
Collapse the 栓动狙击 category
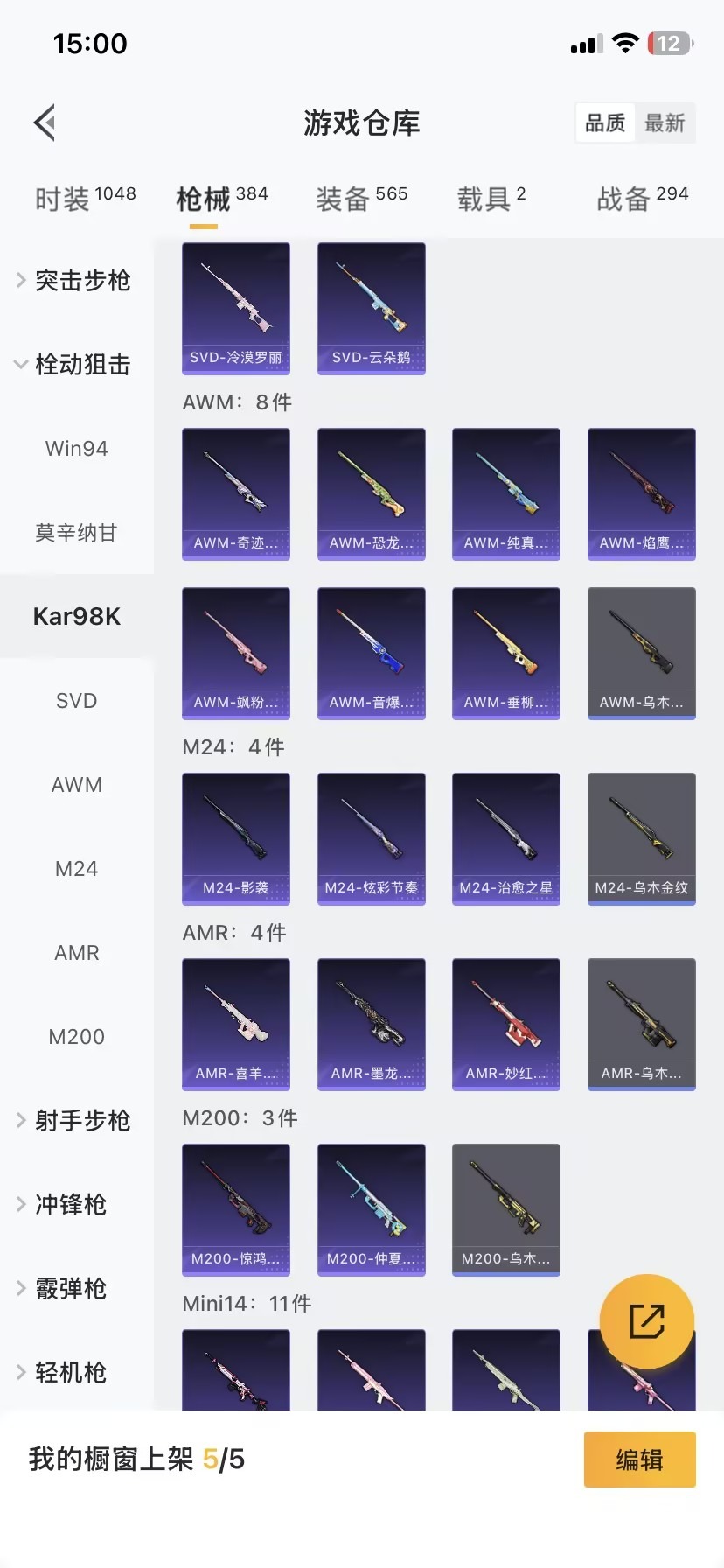coord(74,365)
